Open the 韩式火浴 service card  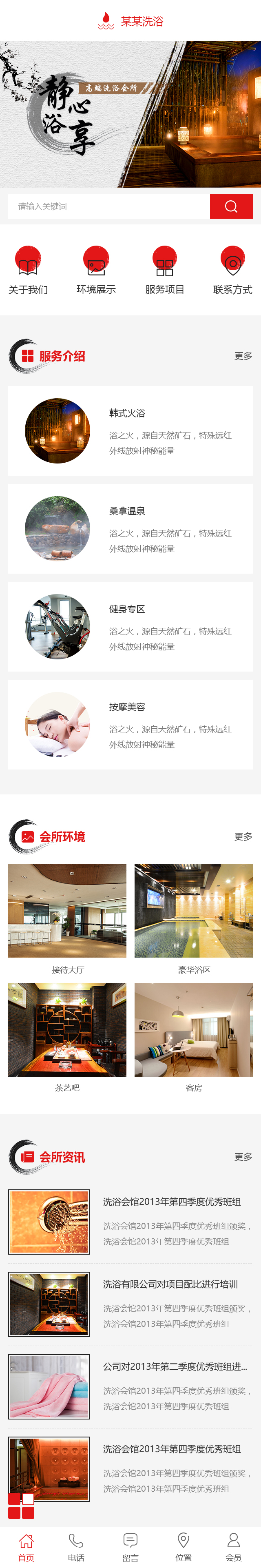(130, 430)
